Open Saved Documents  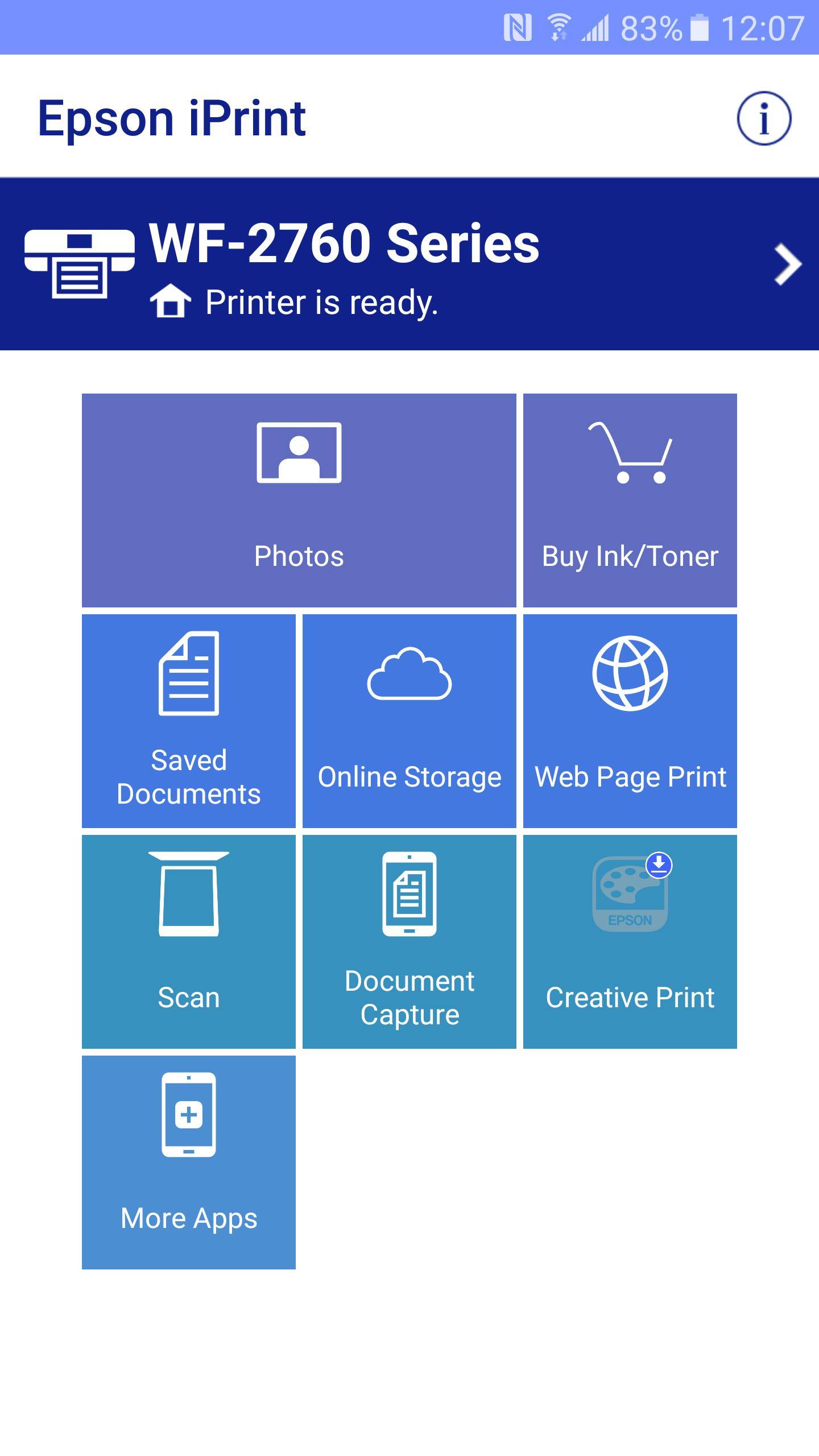pyautogui.click(x=188, y=721)
